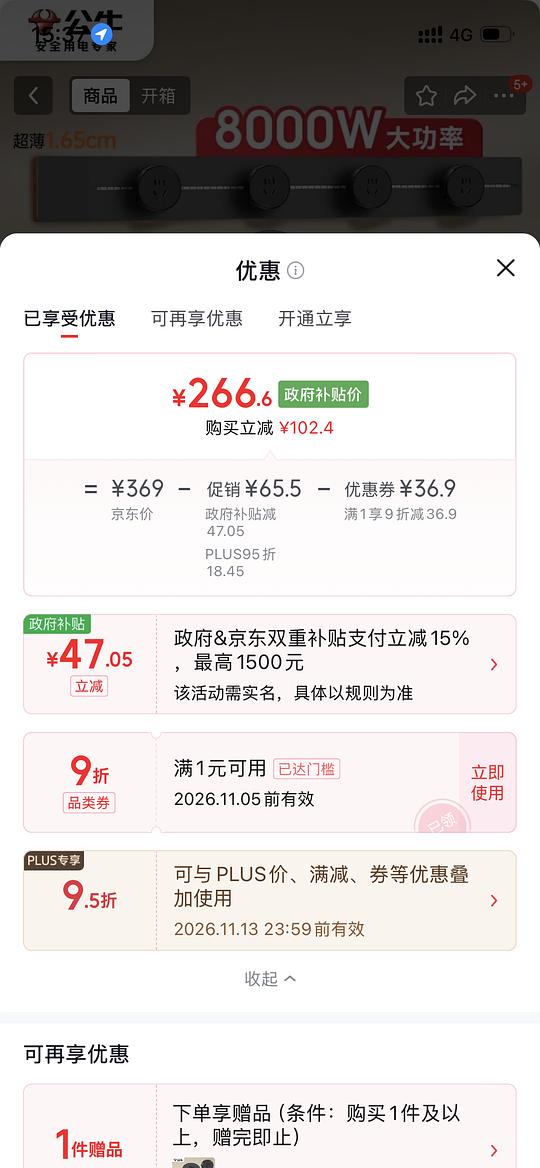The height and width of the screenshot is (1168, 540).
Task: Switch to the 开通立享 tab
Action: 314,318
